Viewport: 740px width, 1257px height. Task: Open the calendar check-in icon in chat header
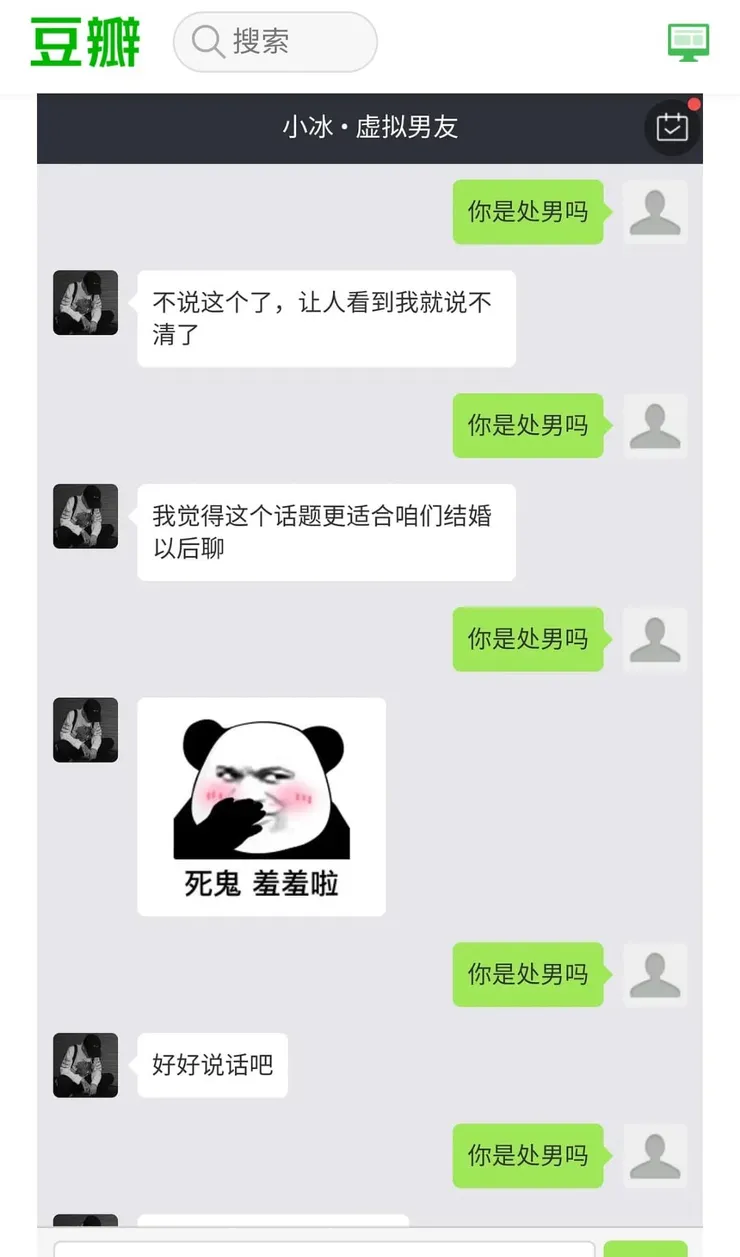pyautogui.click(x=671, y=128)
